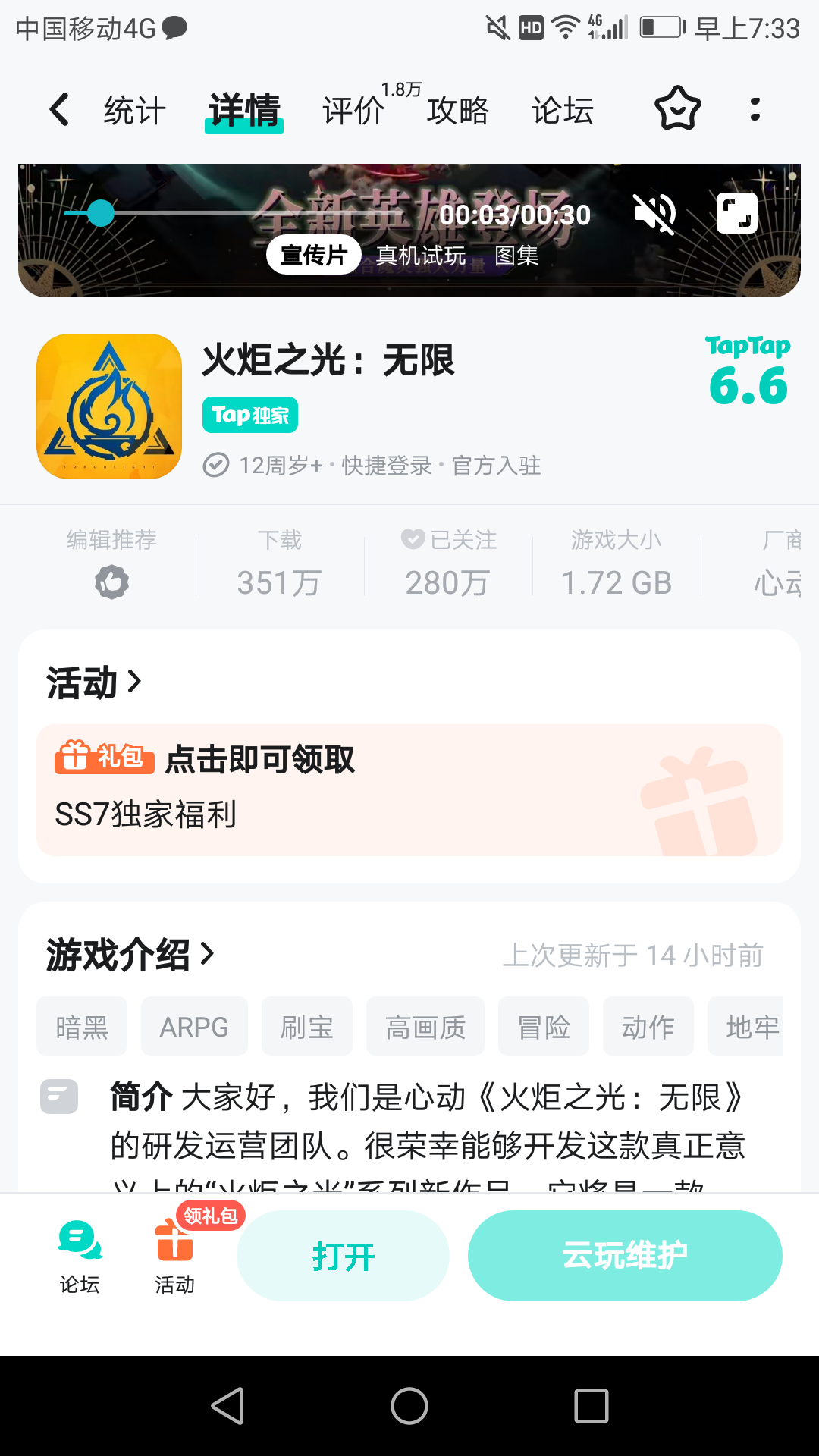Image resolution: width=819 pixels, height=1456 pixels.
Task: Tap the back arrow to go back
Action: [60, 109]
